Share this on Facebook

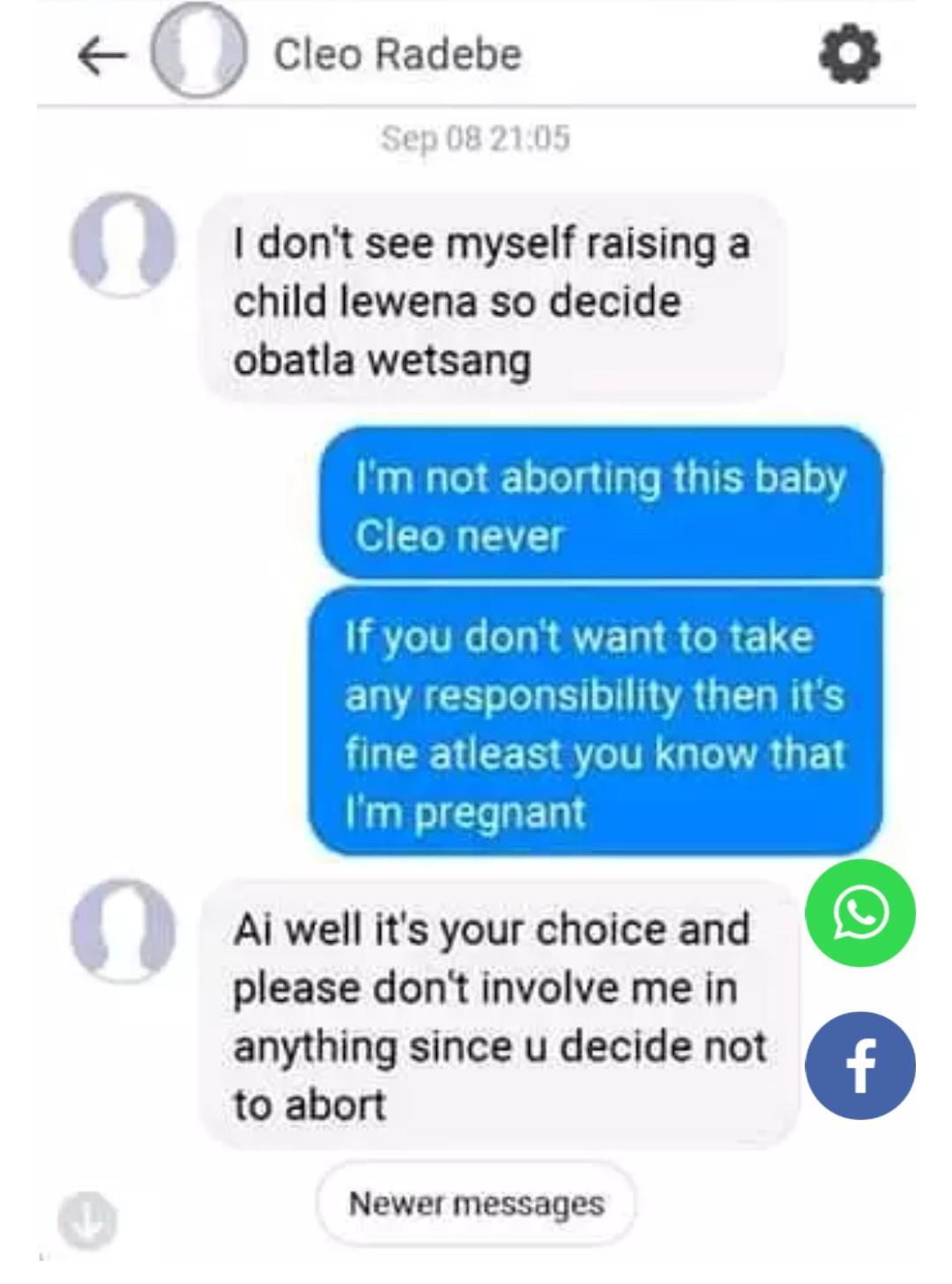coord(859,1065)
